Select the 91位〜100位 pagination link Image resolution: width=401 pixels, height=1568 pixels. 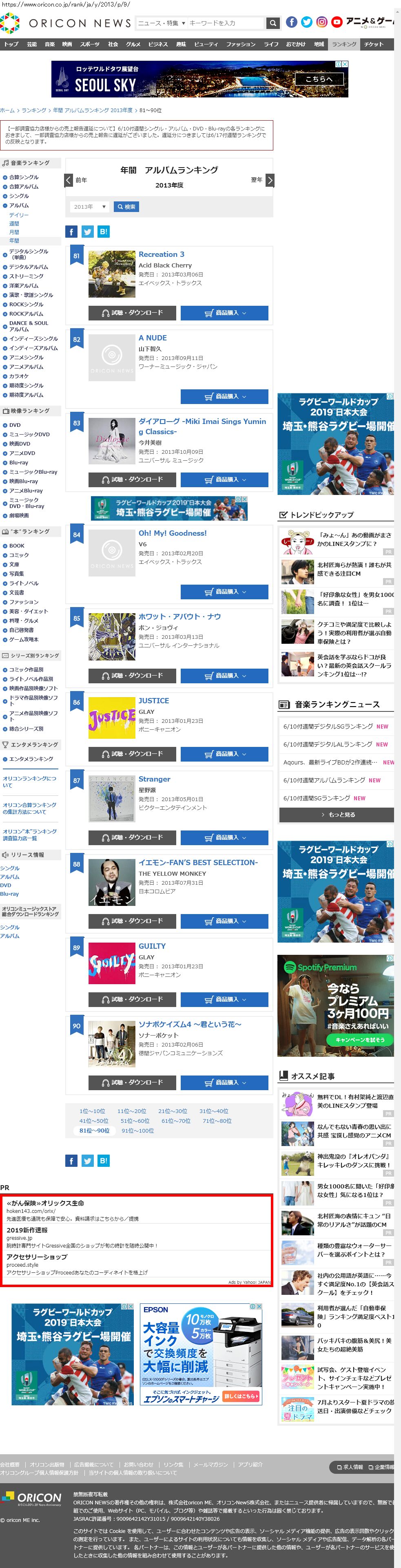pos(137,1131)
